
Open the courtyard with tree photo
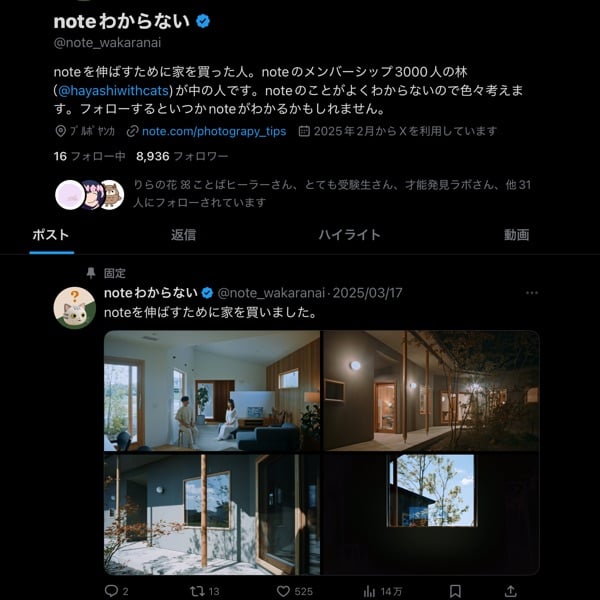click(212, 513)
